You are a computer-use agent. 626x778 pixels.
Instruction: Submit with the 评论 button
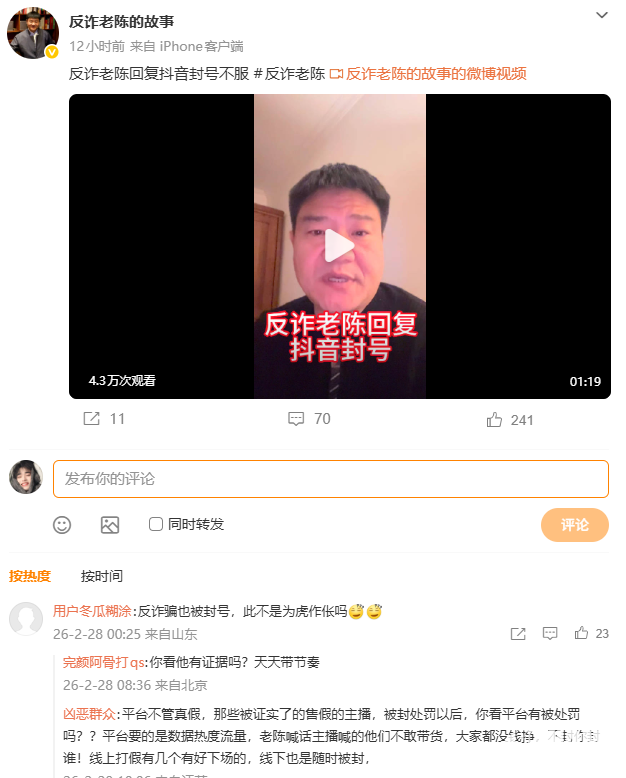[x=574, y=525]
